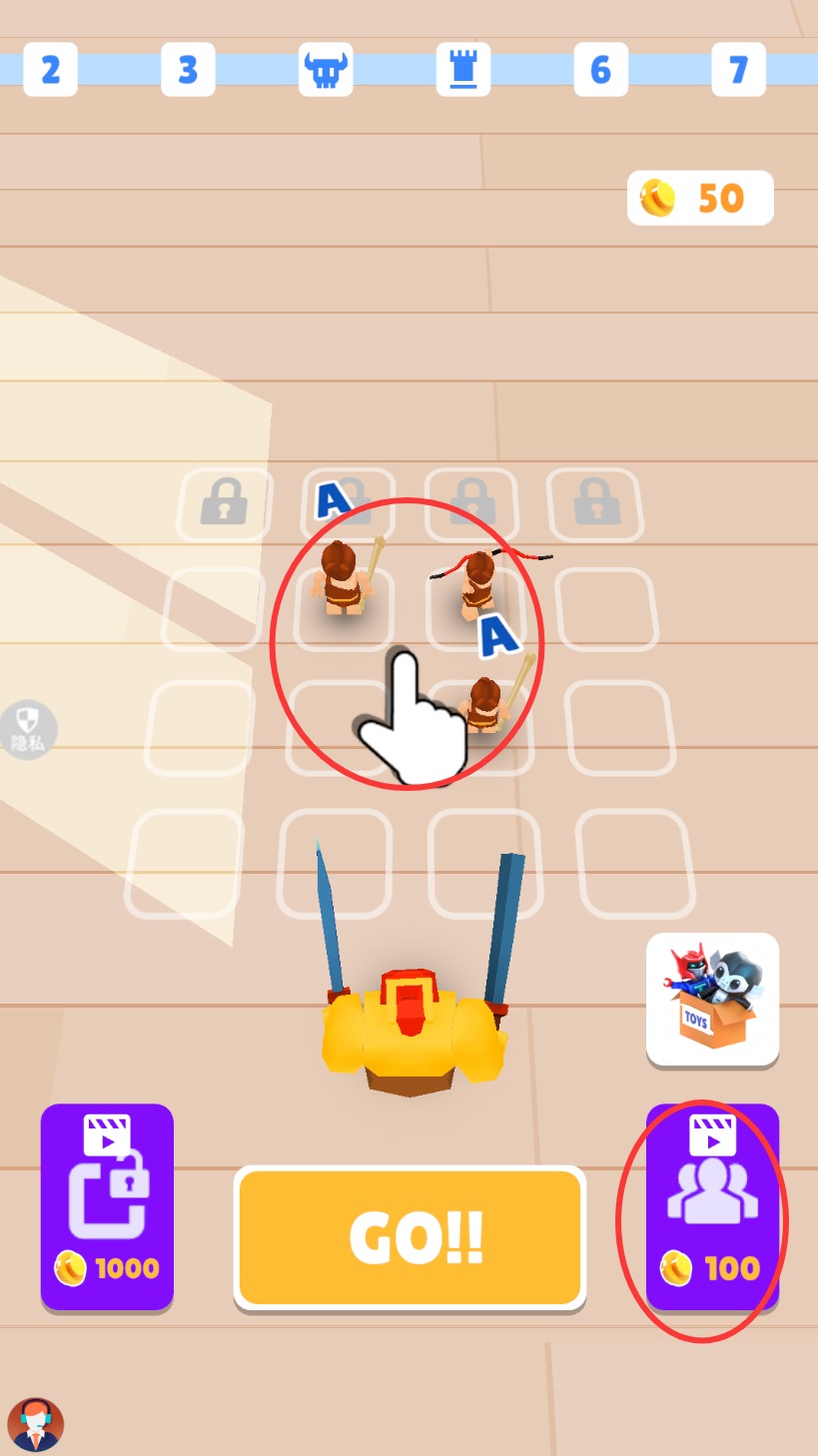The image size is (818, 1456).
Task: Buy new unit for 100 coins
Action: [x=711, y=1206]
